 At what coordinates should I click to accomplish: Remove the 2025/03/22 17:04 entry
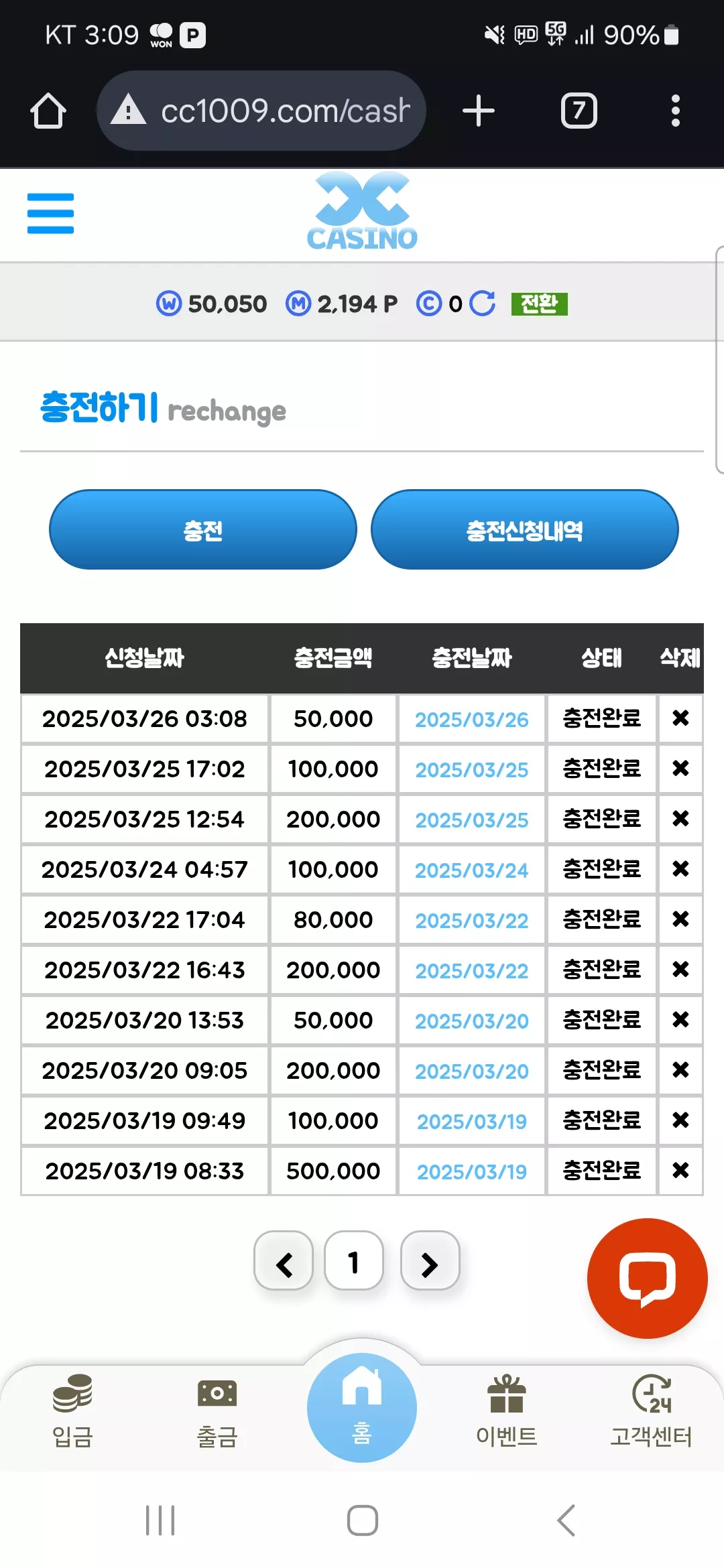tap(680, 919)
